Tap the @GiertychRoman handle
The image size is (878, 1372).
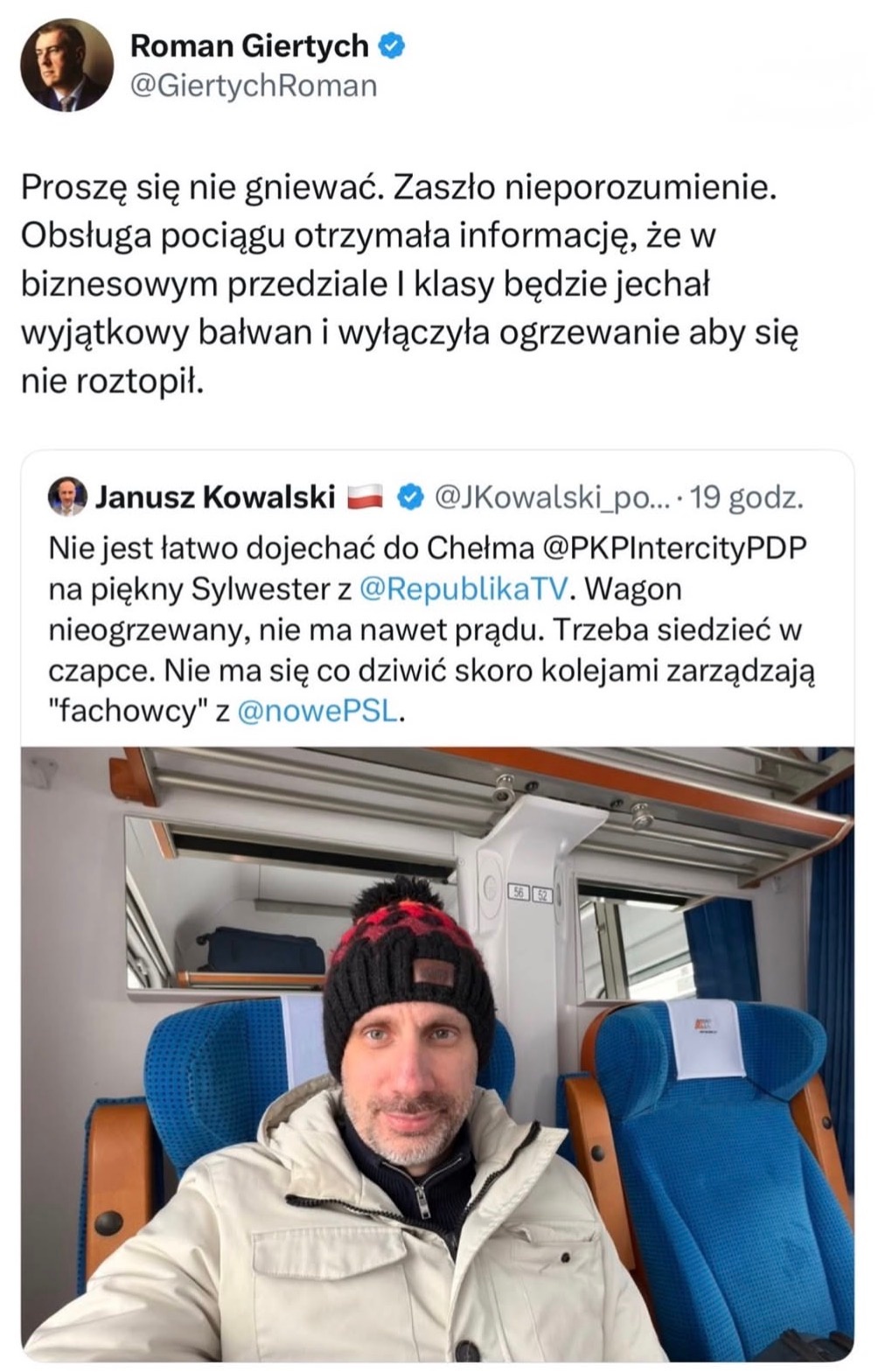[x=254, y=86]
